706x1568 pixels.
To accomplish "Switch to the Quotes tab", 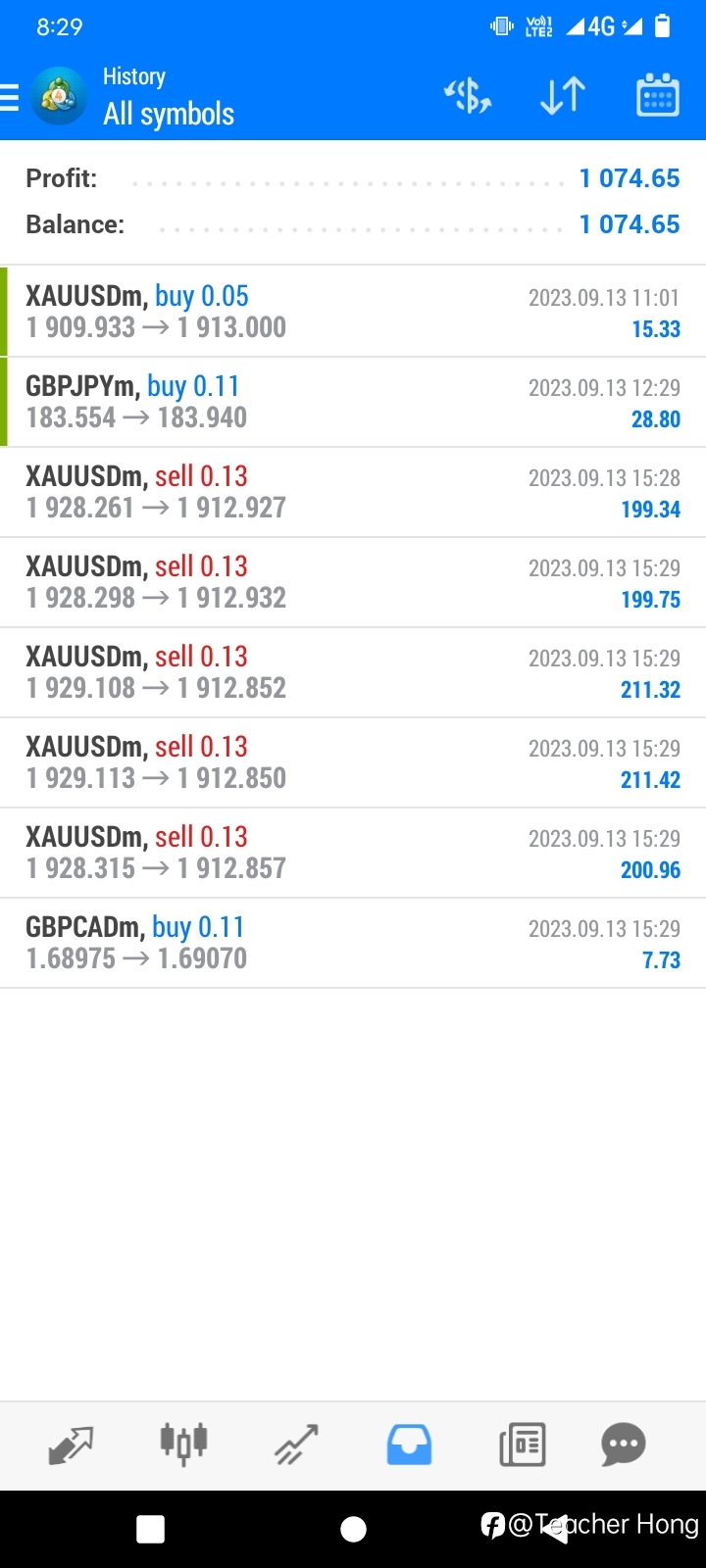I will tap(71, 1445).
